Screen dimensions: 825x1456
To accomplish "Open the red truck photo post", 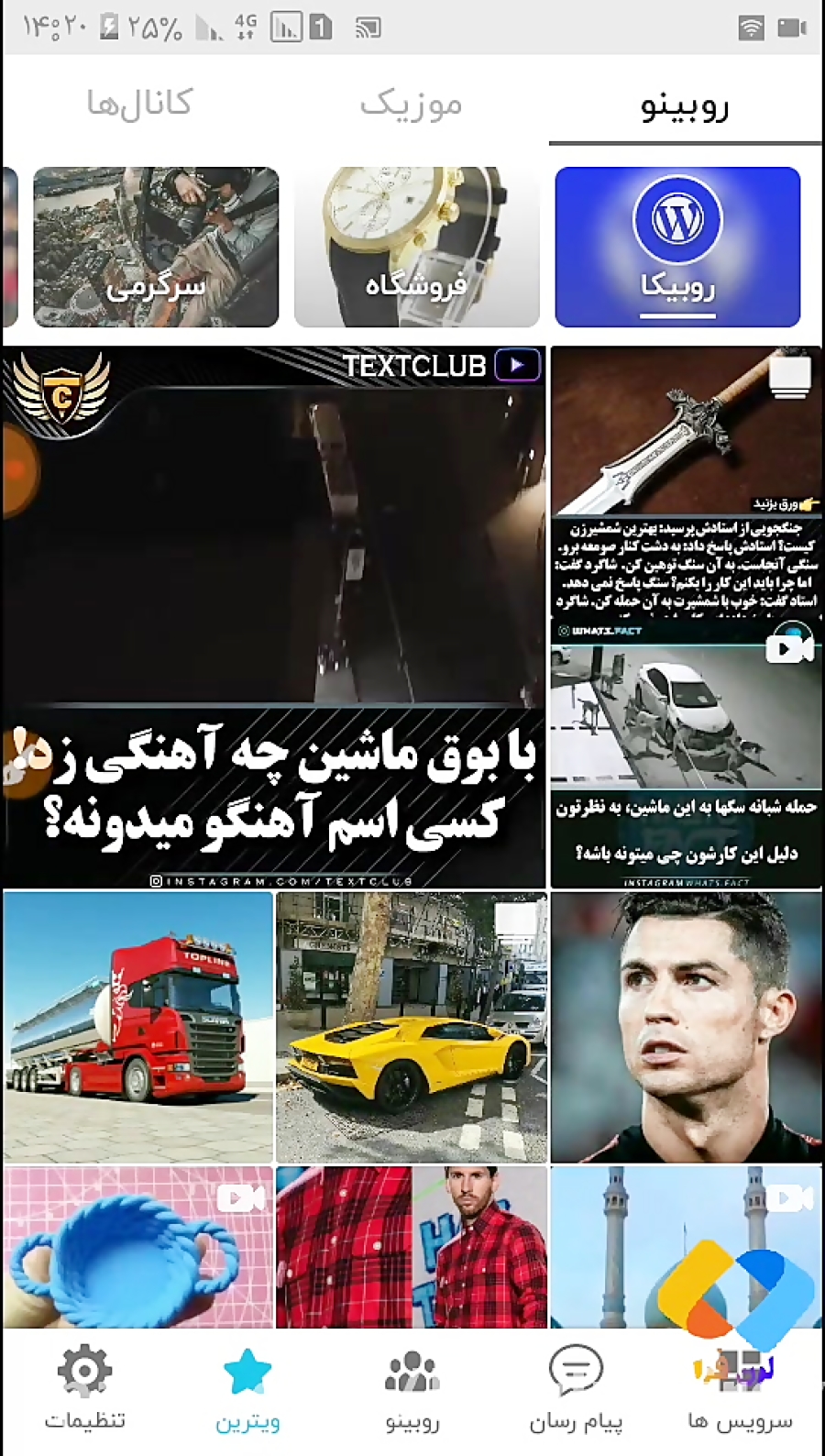I will [x=137, y=1027].
